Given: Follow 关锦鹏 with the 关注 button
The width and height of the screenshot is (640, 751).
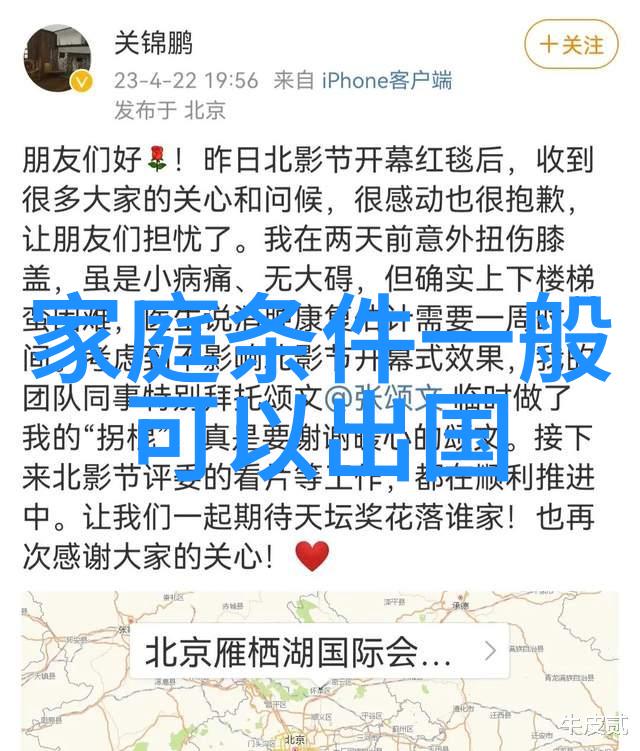Looking at the screenshot, I should point(570,45).
